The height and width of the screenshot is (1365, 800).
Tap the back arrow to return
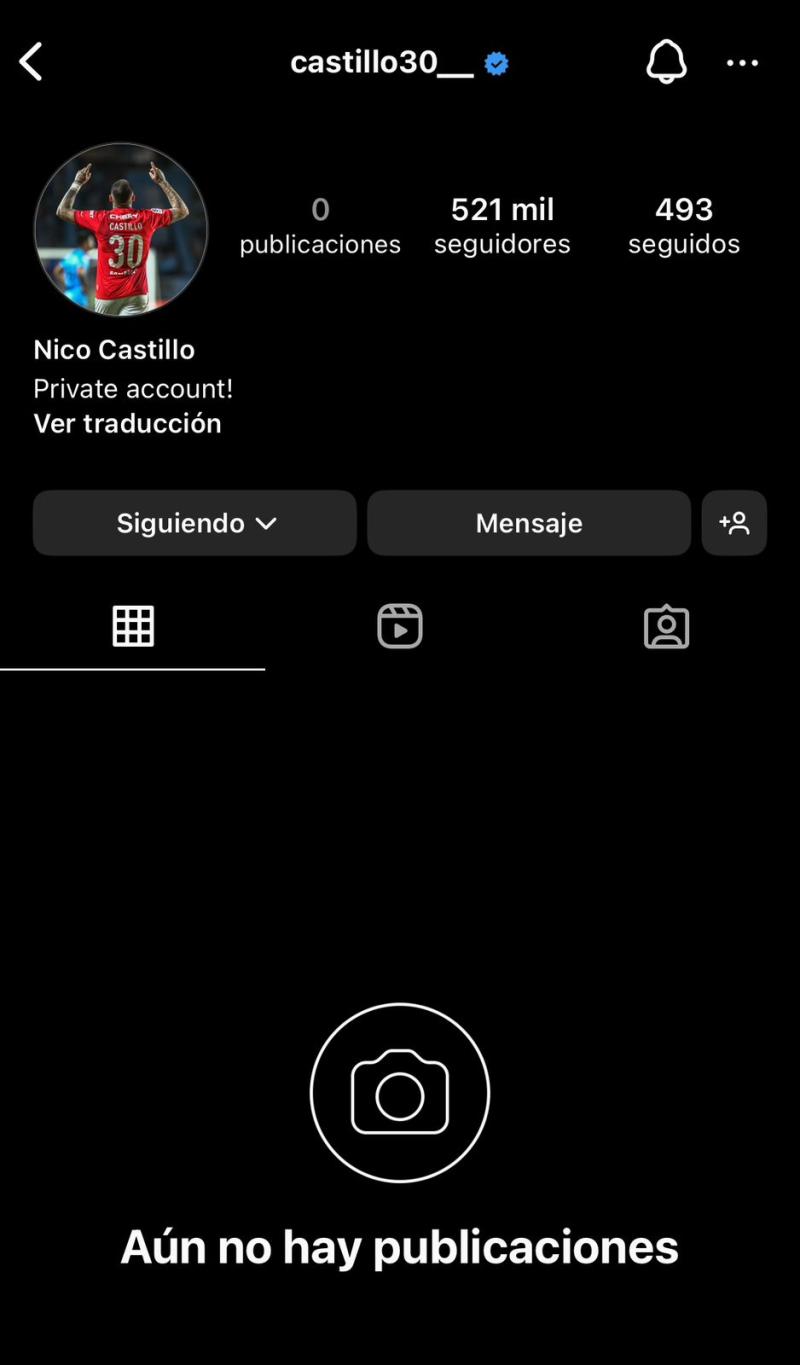tap(30, 61)
